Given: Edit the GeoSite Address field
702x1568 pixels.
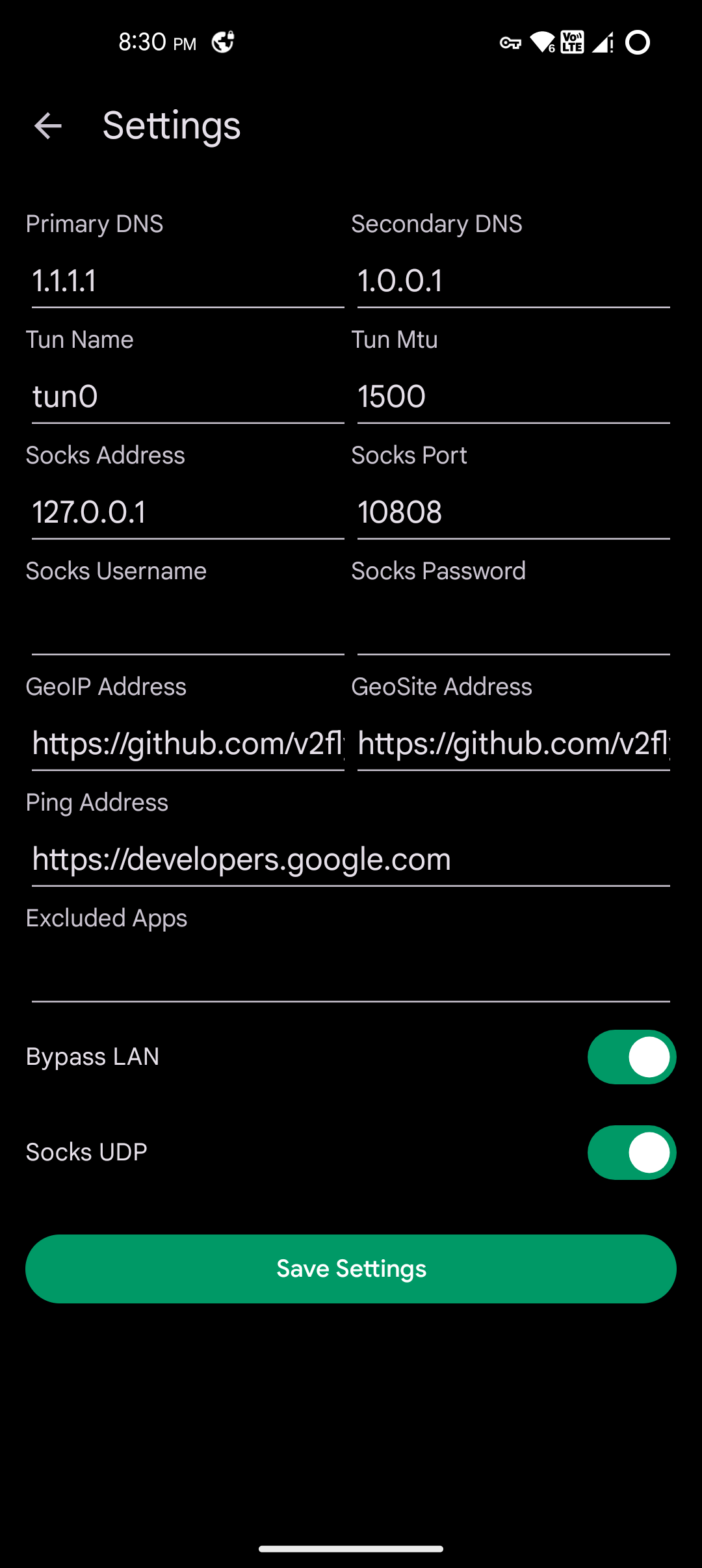Looking at the screenshot, I should [513, 744].
